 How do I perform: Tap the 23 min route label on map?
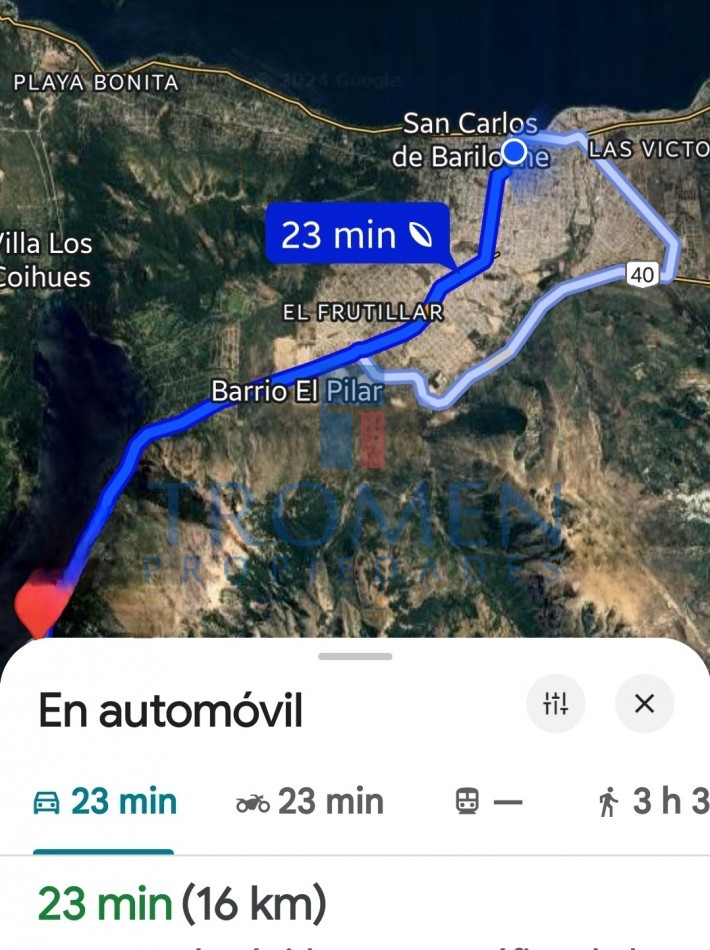pos(355,235)
